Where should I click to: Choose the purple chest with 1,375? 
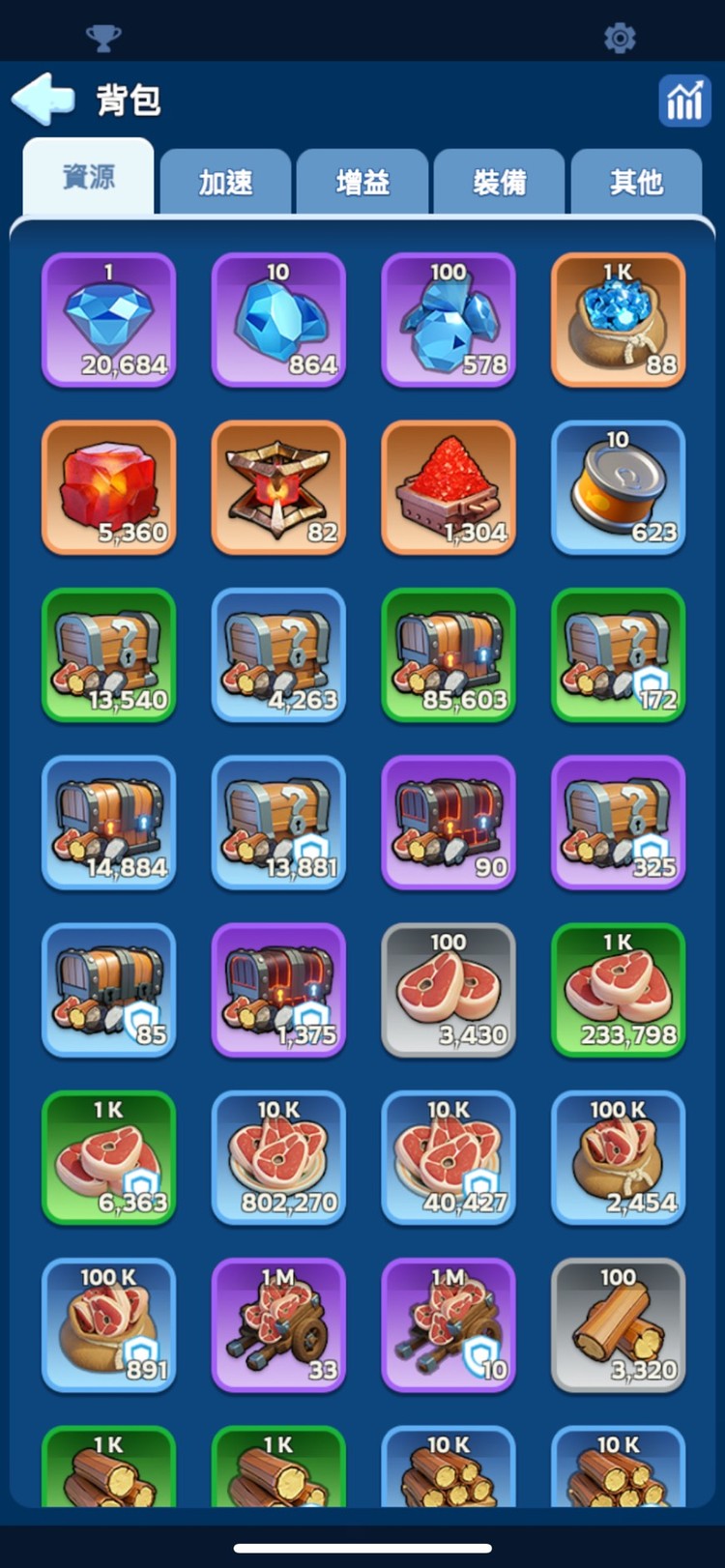tap(278, 990)
